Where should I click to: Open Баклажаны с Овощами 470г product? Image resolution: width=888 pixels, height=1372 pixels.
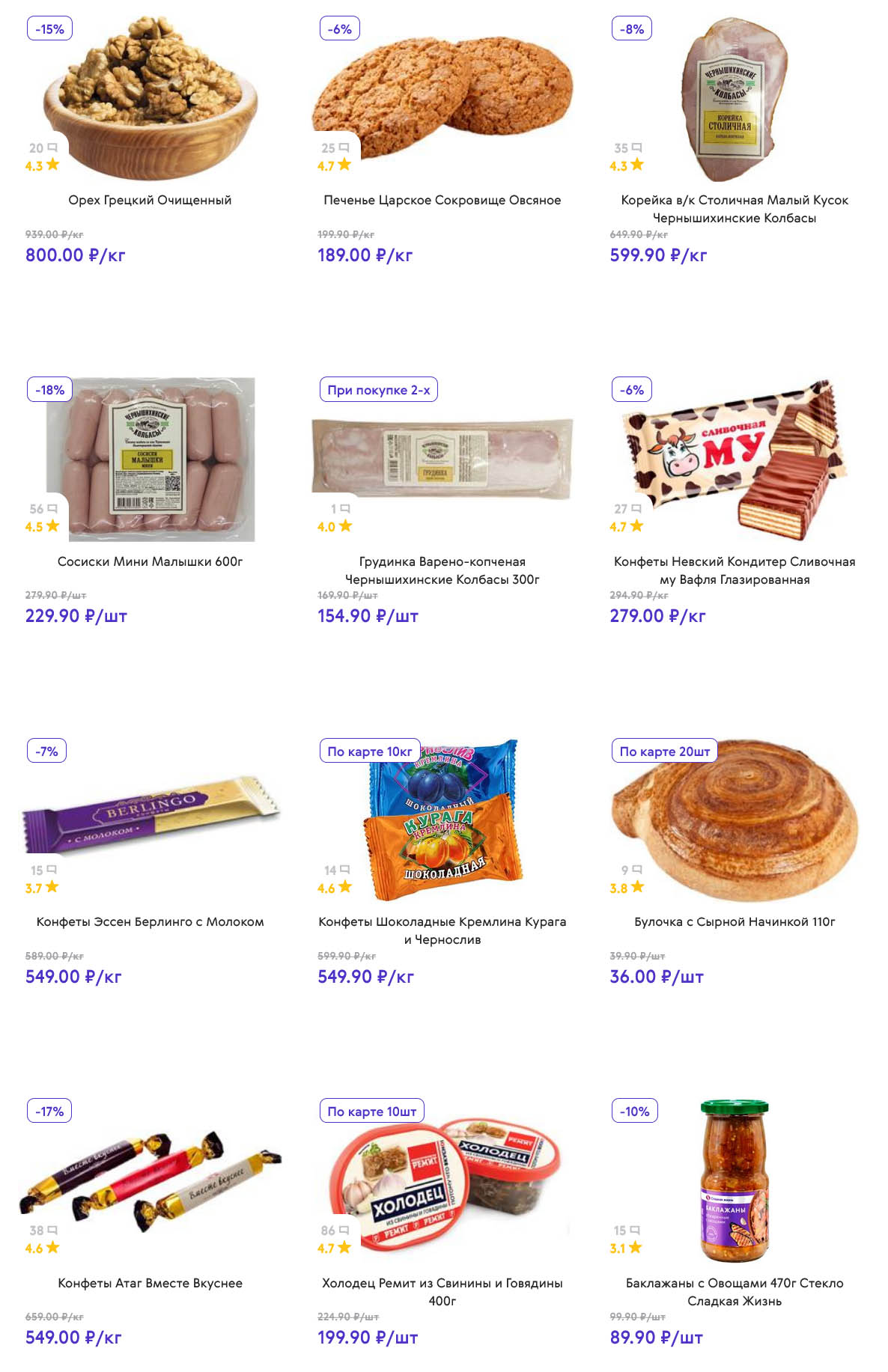734,1291
